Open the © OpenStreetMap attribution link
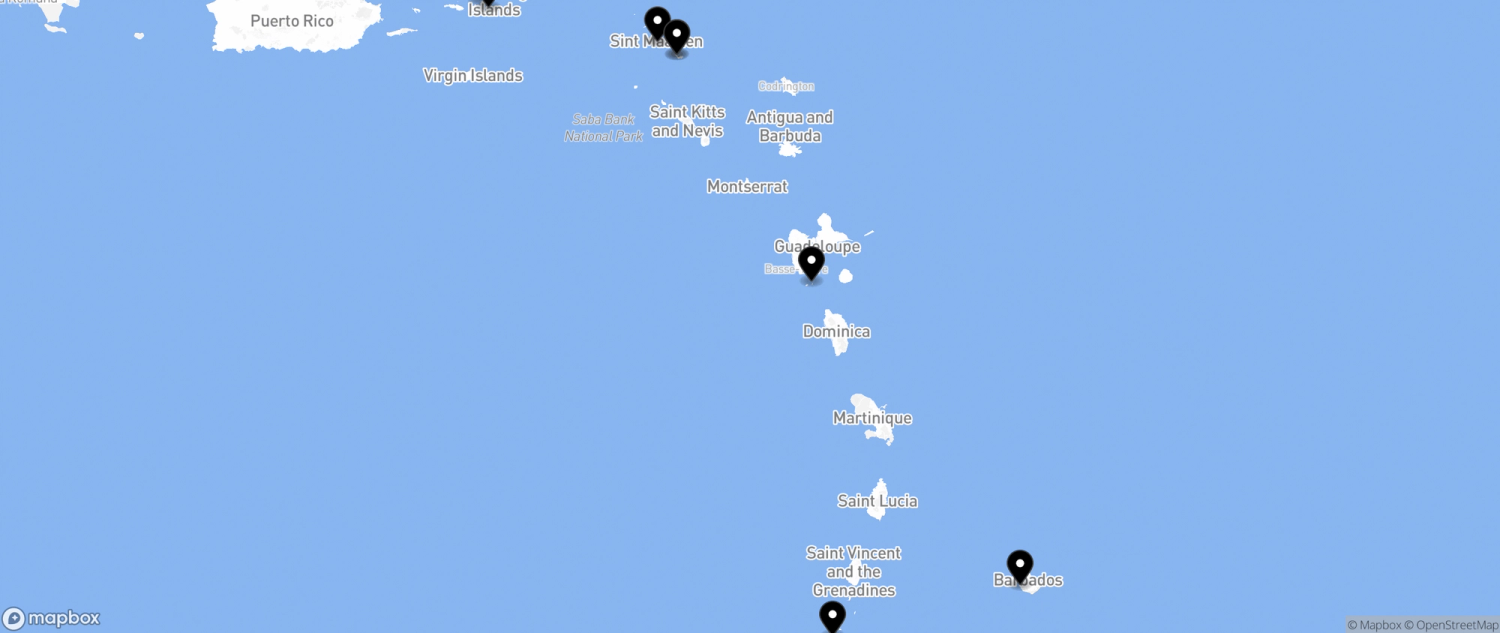This screenshot has width=1500, height=633. pyautogui.click(x=1451, y=625)
